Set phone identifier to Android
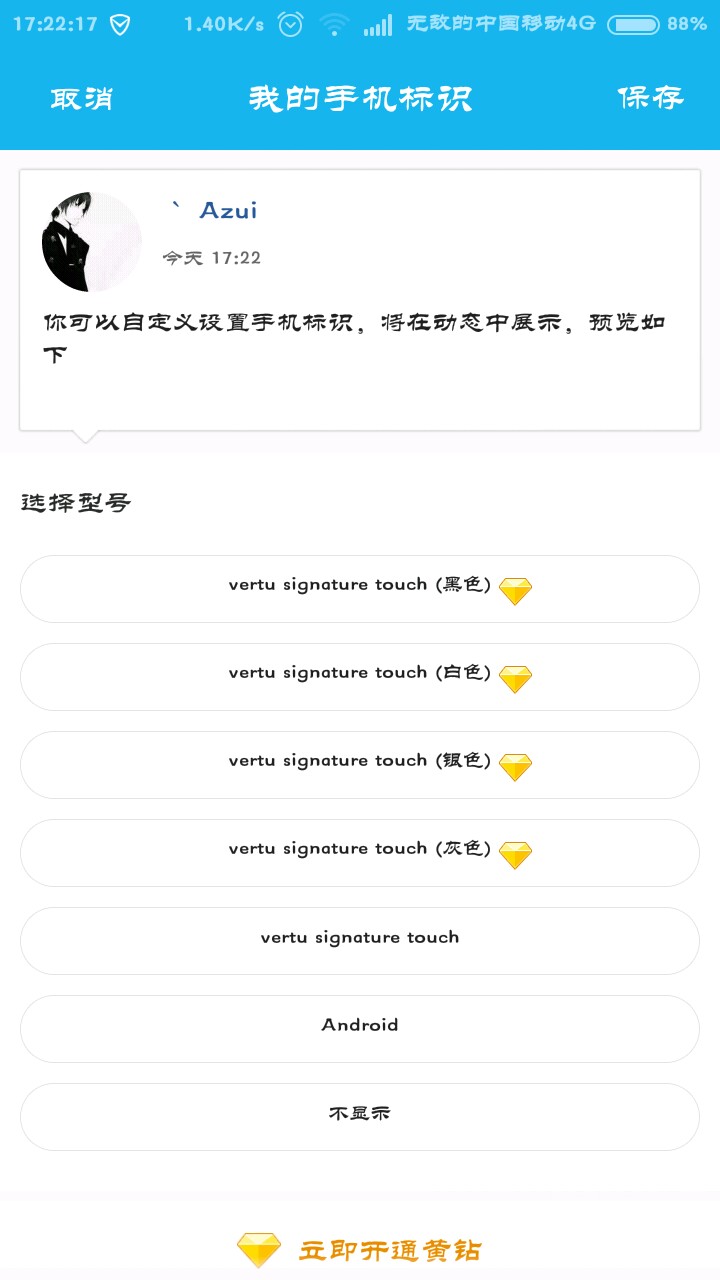This screenshot has width=720, height=1280. pos(360,1028)
